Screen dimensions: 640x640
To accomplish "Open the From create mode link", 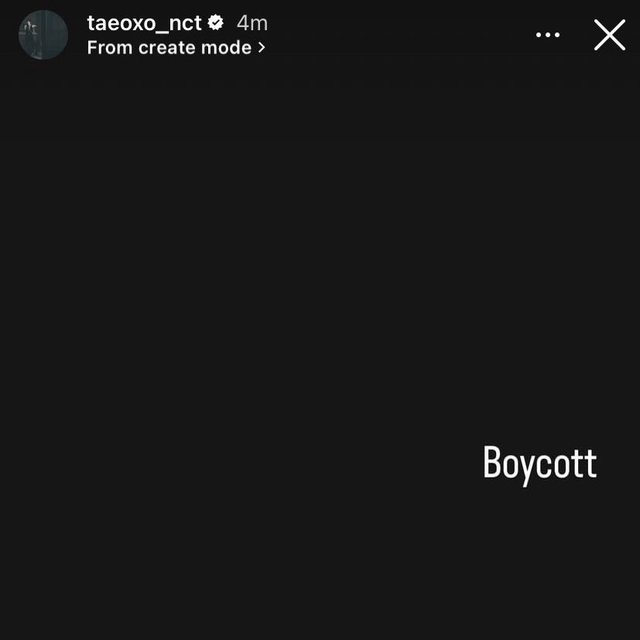I will tap(176, 47).
